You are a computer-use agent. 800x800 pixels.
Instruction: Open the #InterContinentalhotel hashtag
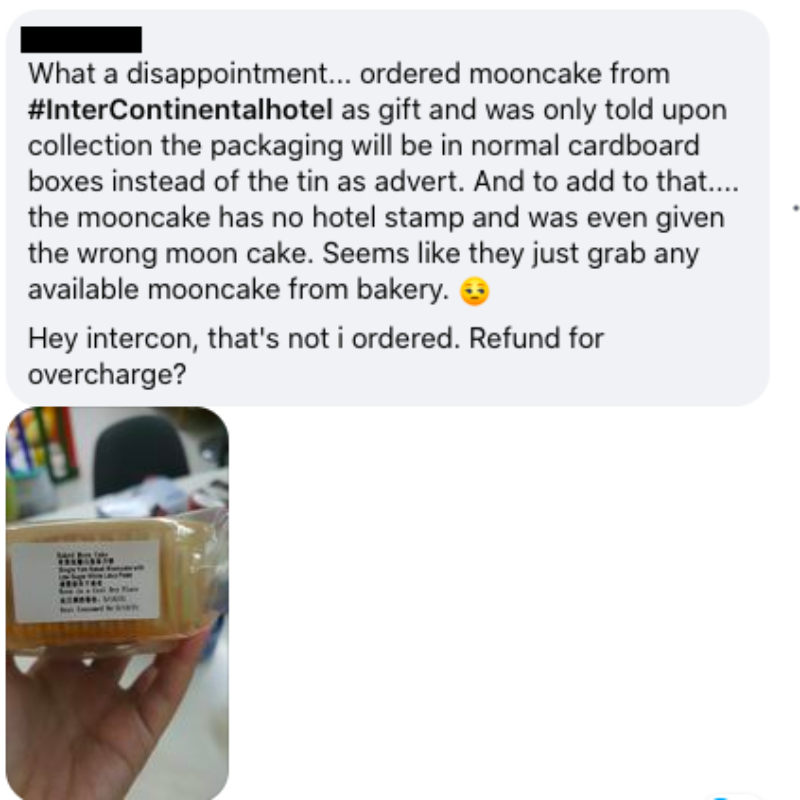pos(178,109)
